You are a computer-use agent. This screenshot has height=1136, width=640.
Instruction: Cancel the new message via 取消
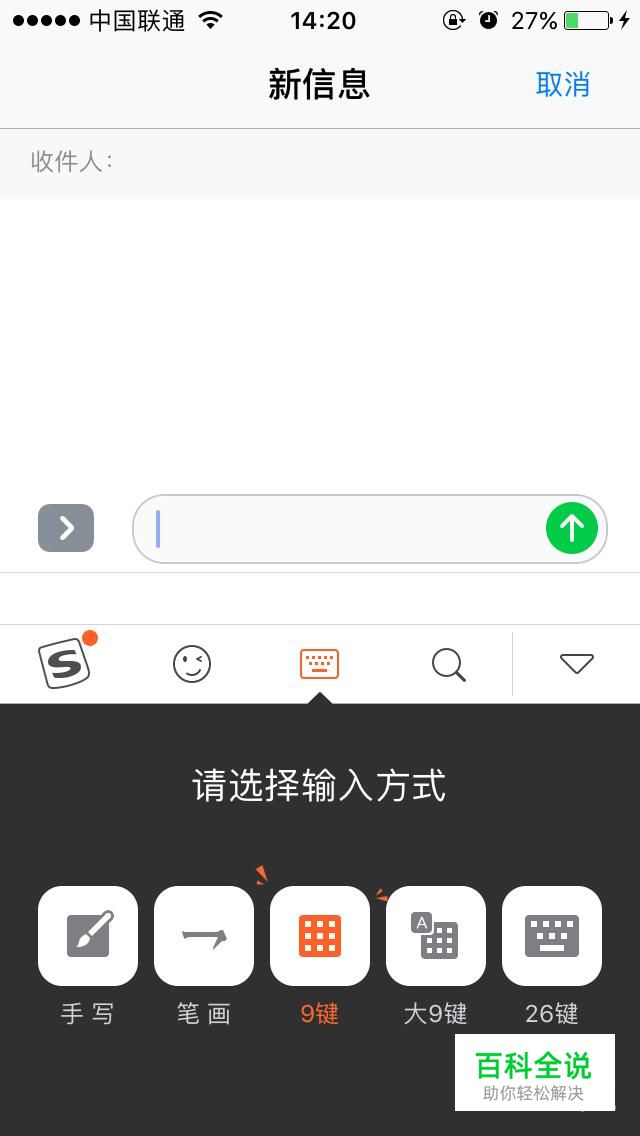(x=562, y=85)
